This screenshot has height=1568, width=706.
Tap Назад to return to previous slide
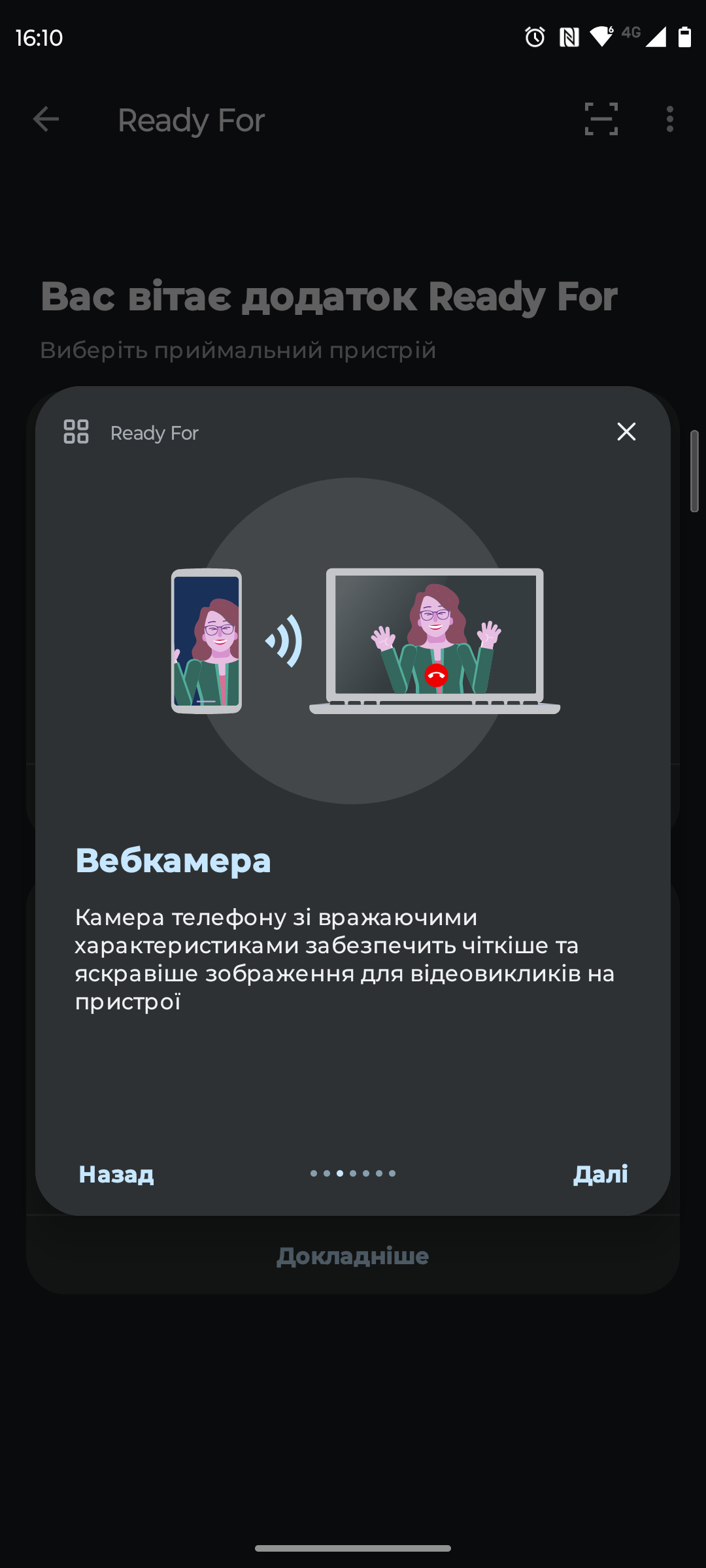[116, 1174]
